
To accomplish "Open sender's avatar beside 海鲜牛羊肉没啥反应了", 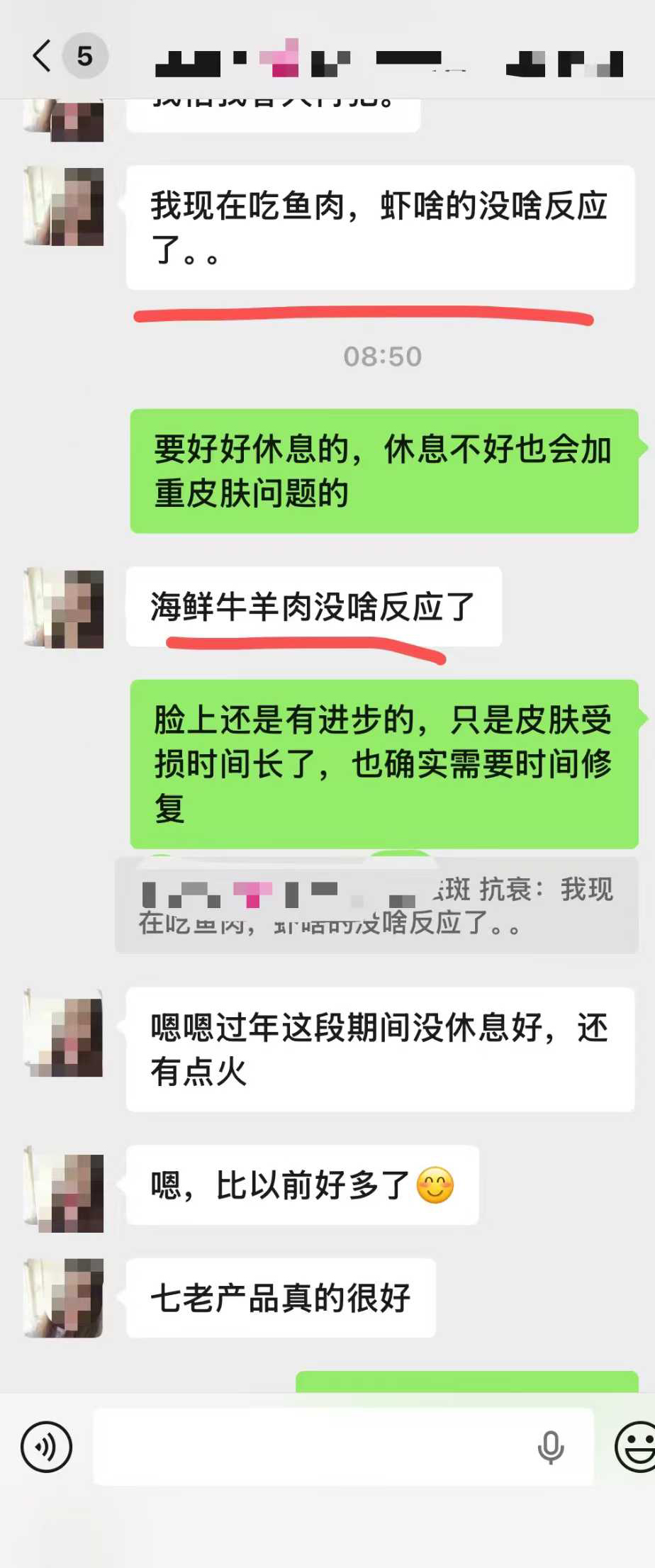I will (x=65, y=608).
